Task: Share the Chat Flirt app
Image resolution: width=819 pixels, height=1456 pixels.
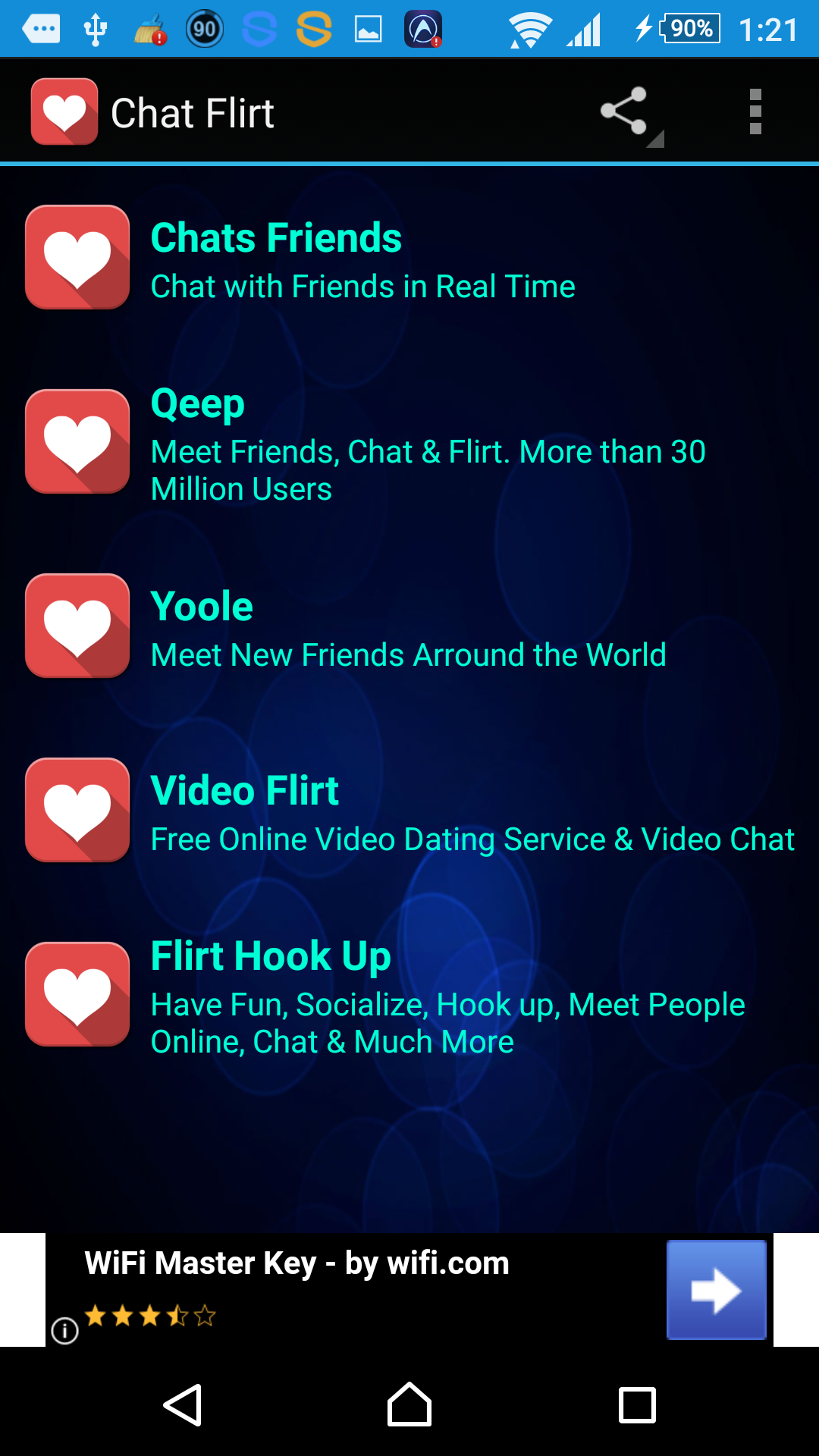Action: pyautogui.click(x=625, y=111)
